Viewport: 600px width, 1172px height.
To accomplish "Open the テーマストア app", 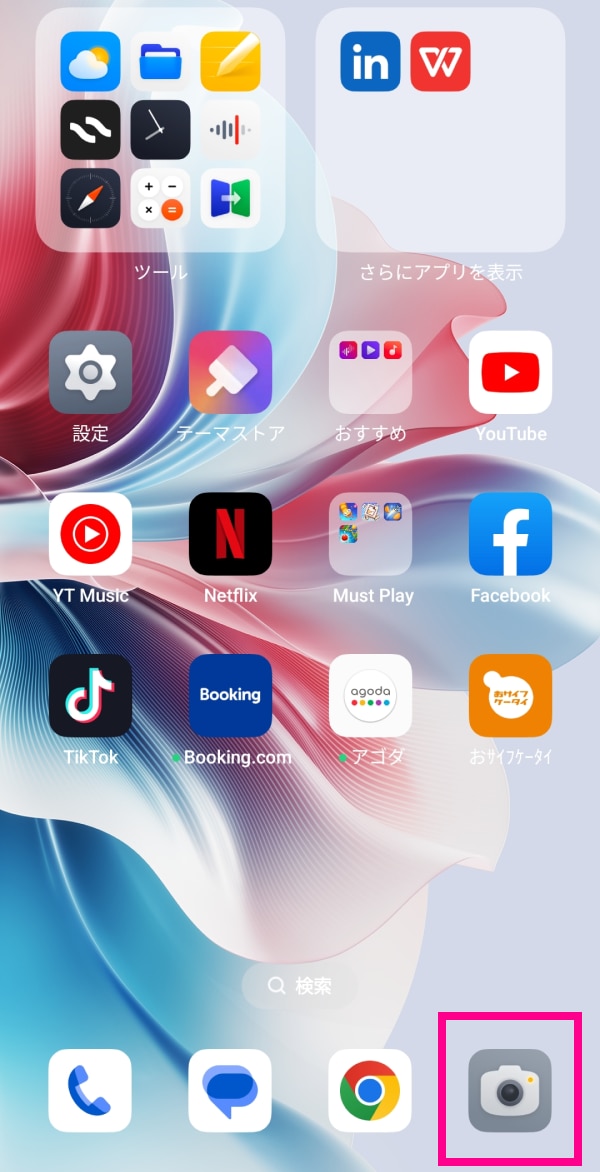I will [230, 373].
